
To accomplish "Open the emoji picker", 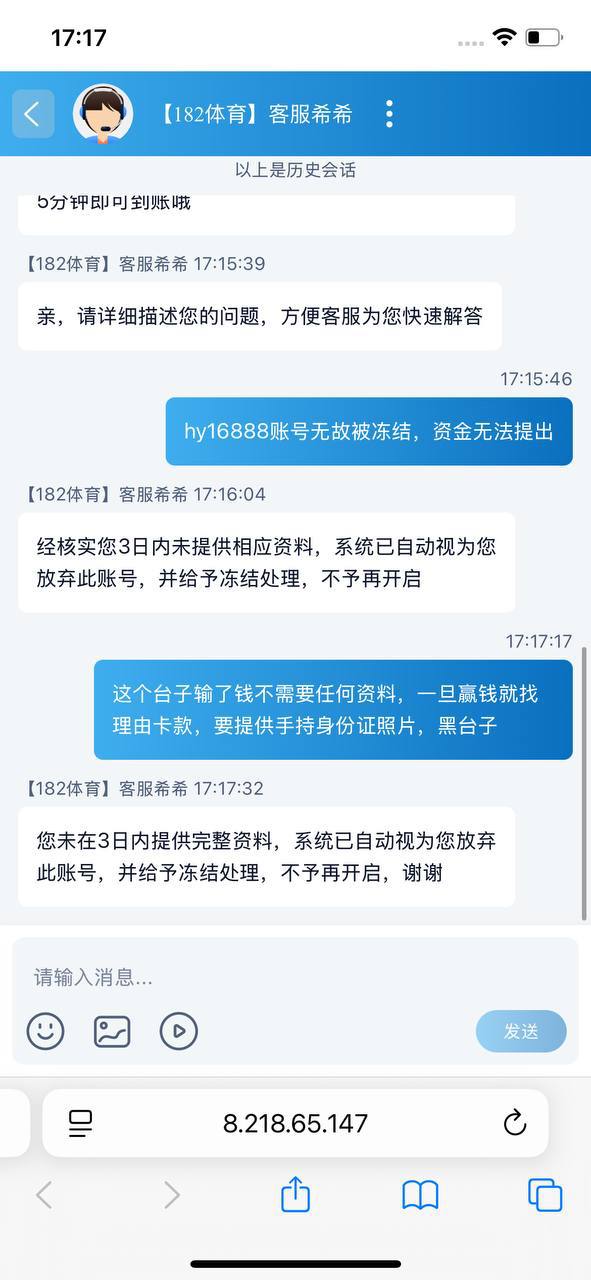I will click(45, 1031).
